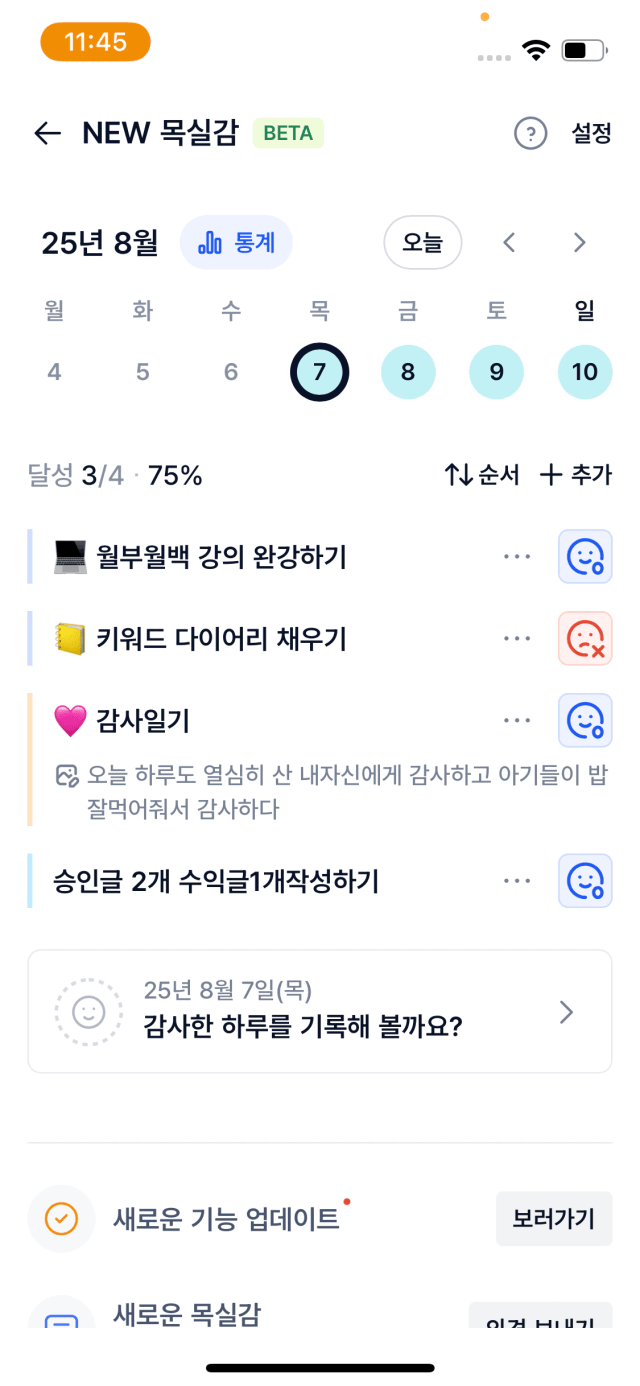The width and height of the screenshot is (640, 1386).
Task: Go back using the top-left arrow
Action: [x=47, y=133]
